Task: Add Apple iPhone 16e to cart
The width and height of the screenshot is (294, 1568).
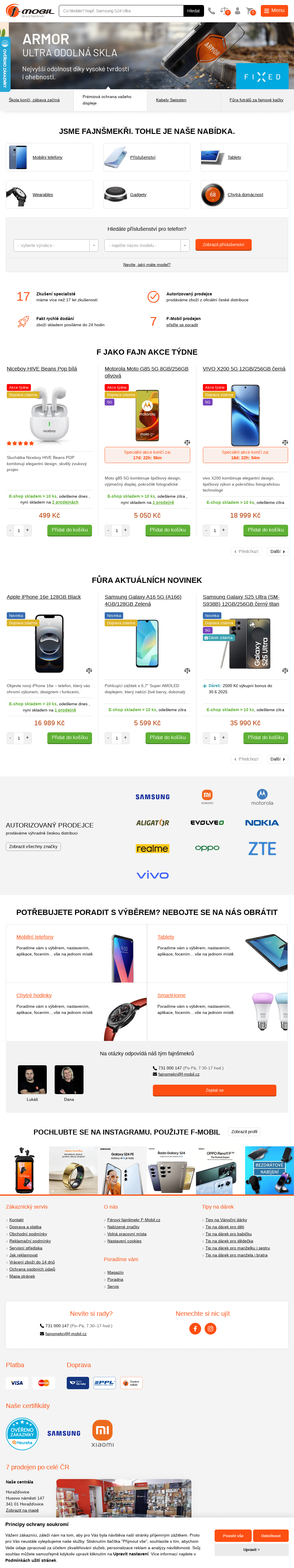Action: point(70,738)
